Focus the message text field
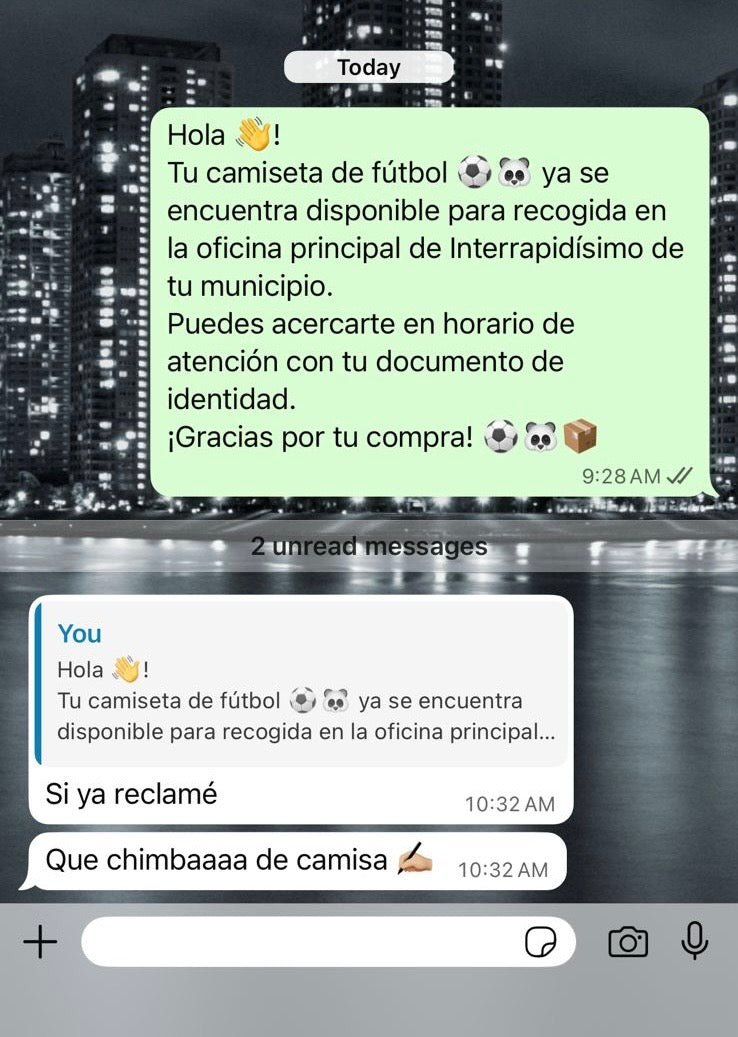 click(x=300, y=941)
